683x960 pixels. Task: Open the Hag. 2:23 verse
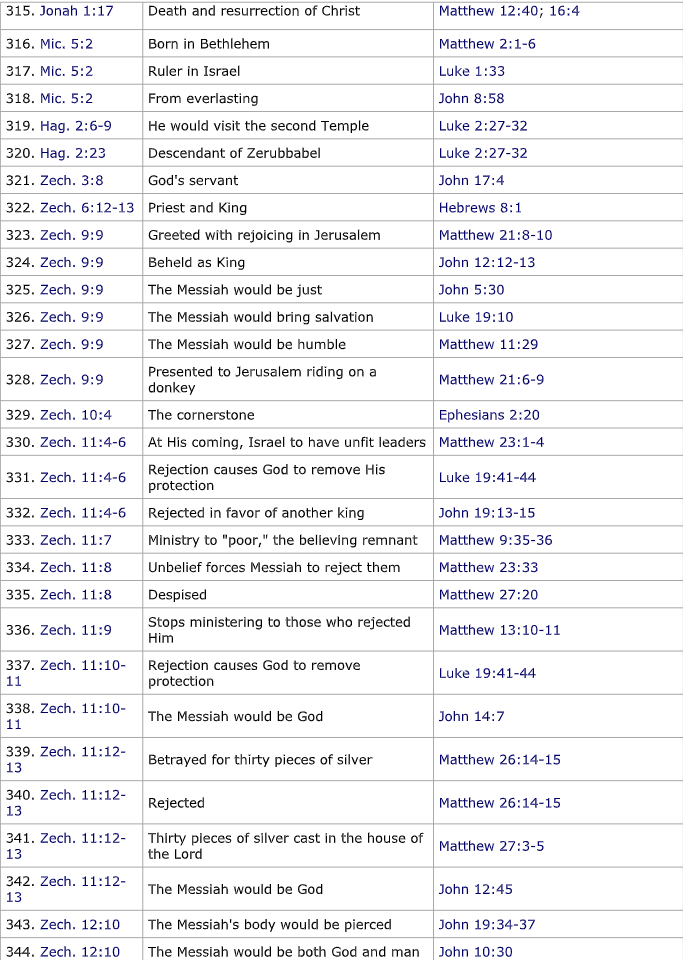[73, 154]
